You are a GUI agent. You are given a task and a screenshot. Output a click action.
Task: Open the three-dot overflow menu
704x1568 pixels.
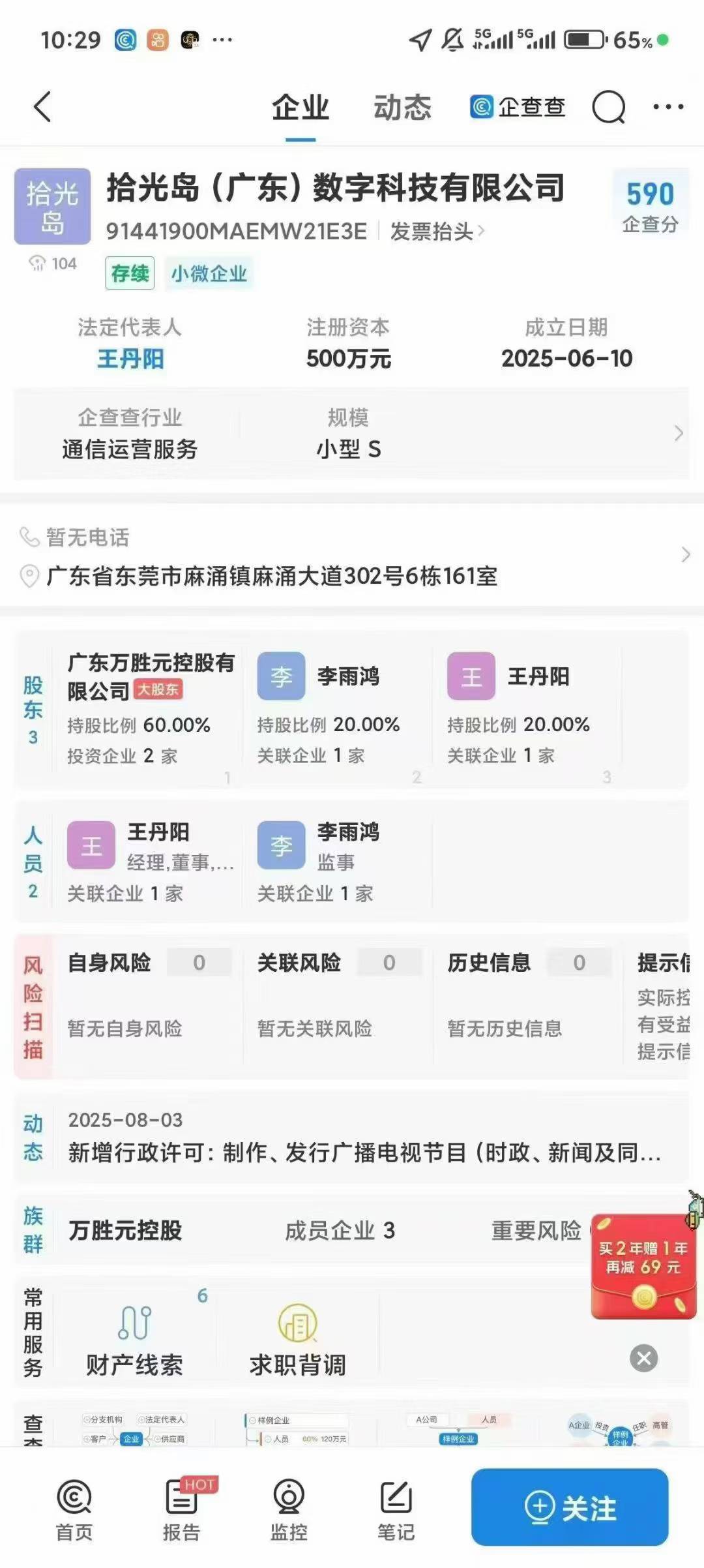[669, 106]
